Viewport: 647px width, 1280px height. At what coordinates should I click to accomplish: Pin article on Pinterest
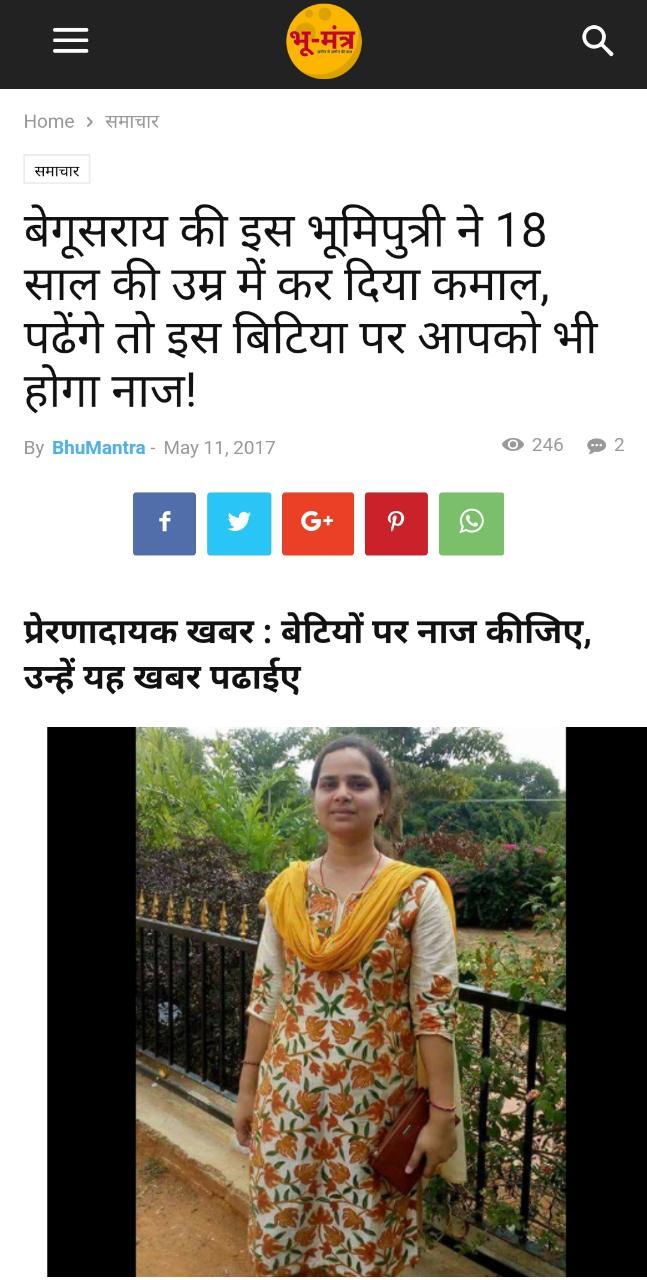(x=396, y=523)
